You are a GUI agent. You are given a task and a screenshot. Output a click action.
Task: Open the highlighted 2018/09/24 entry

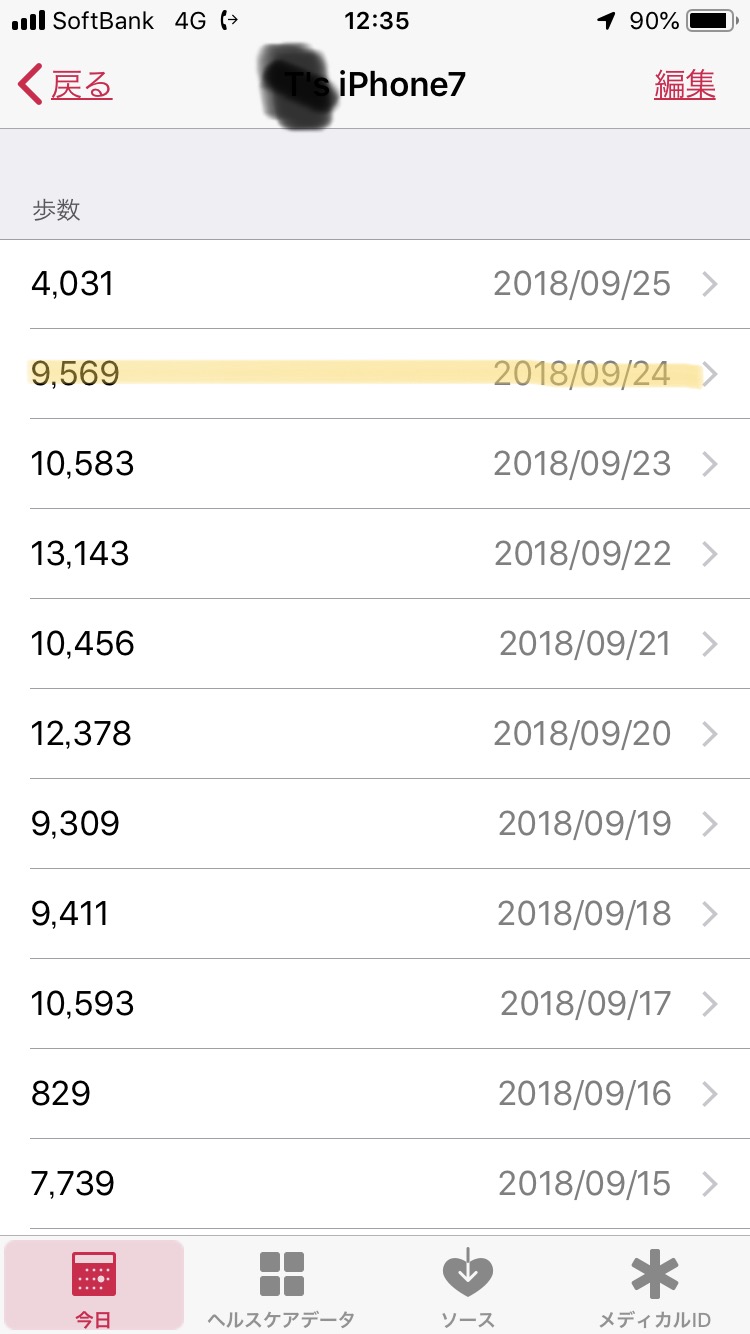[375, 374]
